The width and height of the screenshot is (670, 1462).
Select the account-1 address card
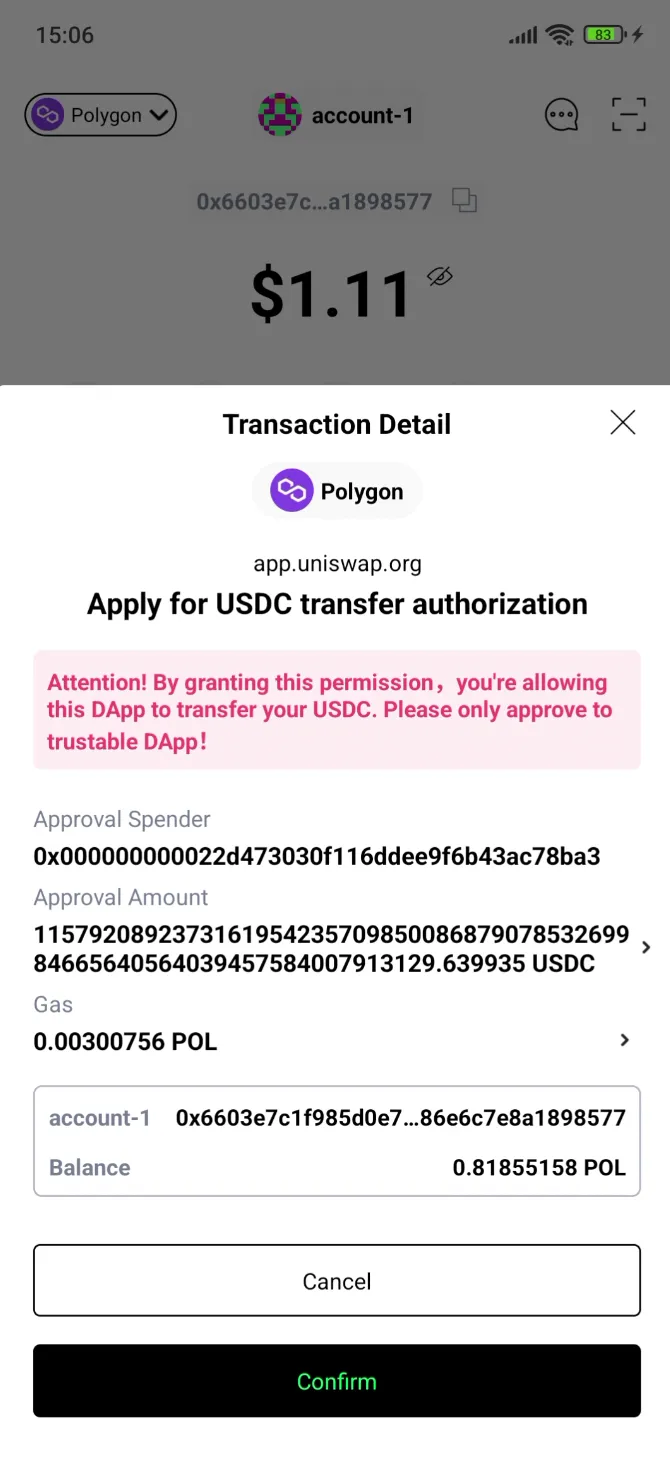tap(336, 1141)
